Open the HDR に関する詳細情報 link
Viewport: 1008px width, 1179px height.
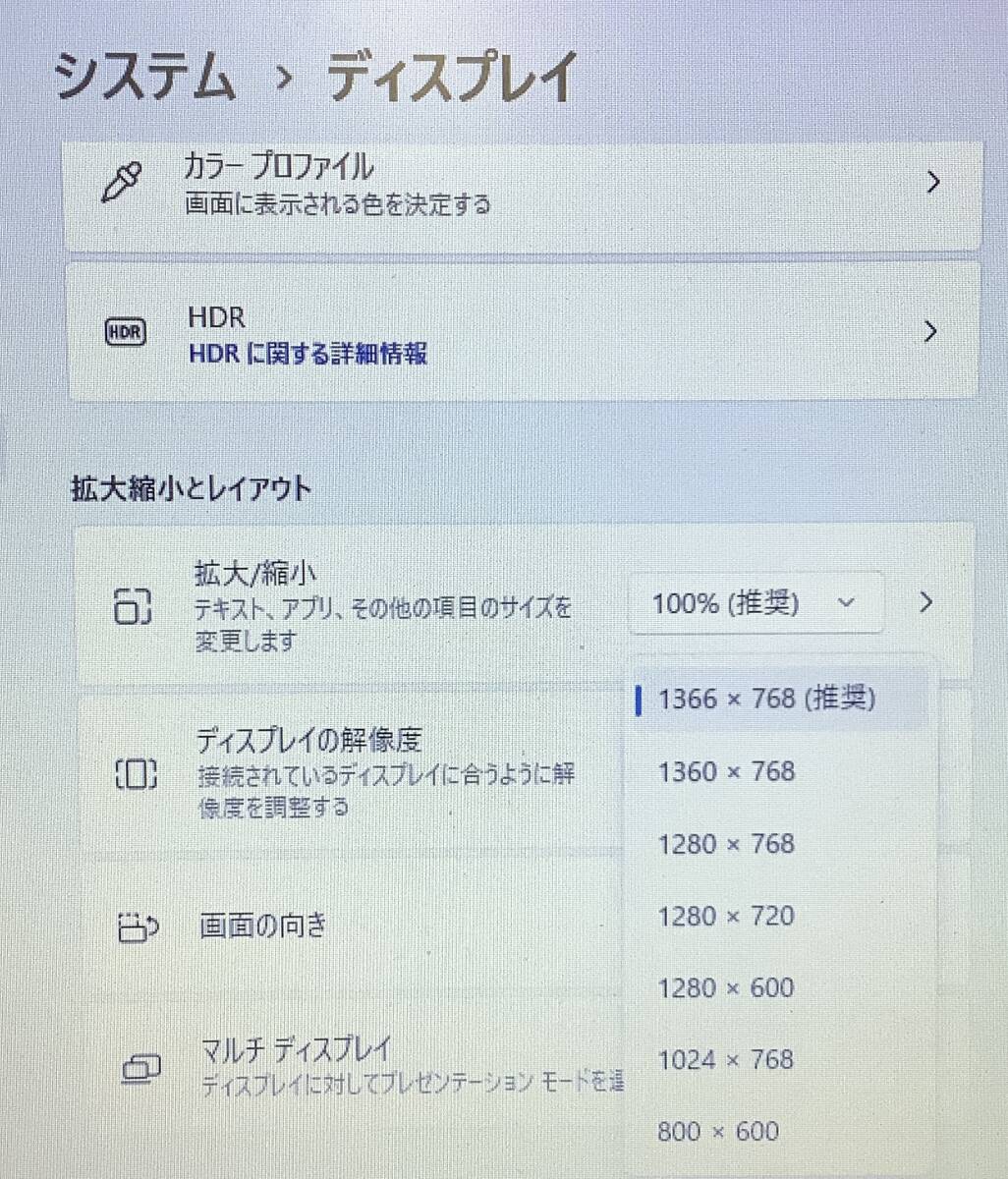308,353
